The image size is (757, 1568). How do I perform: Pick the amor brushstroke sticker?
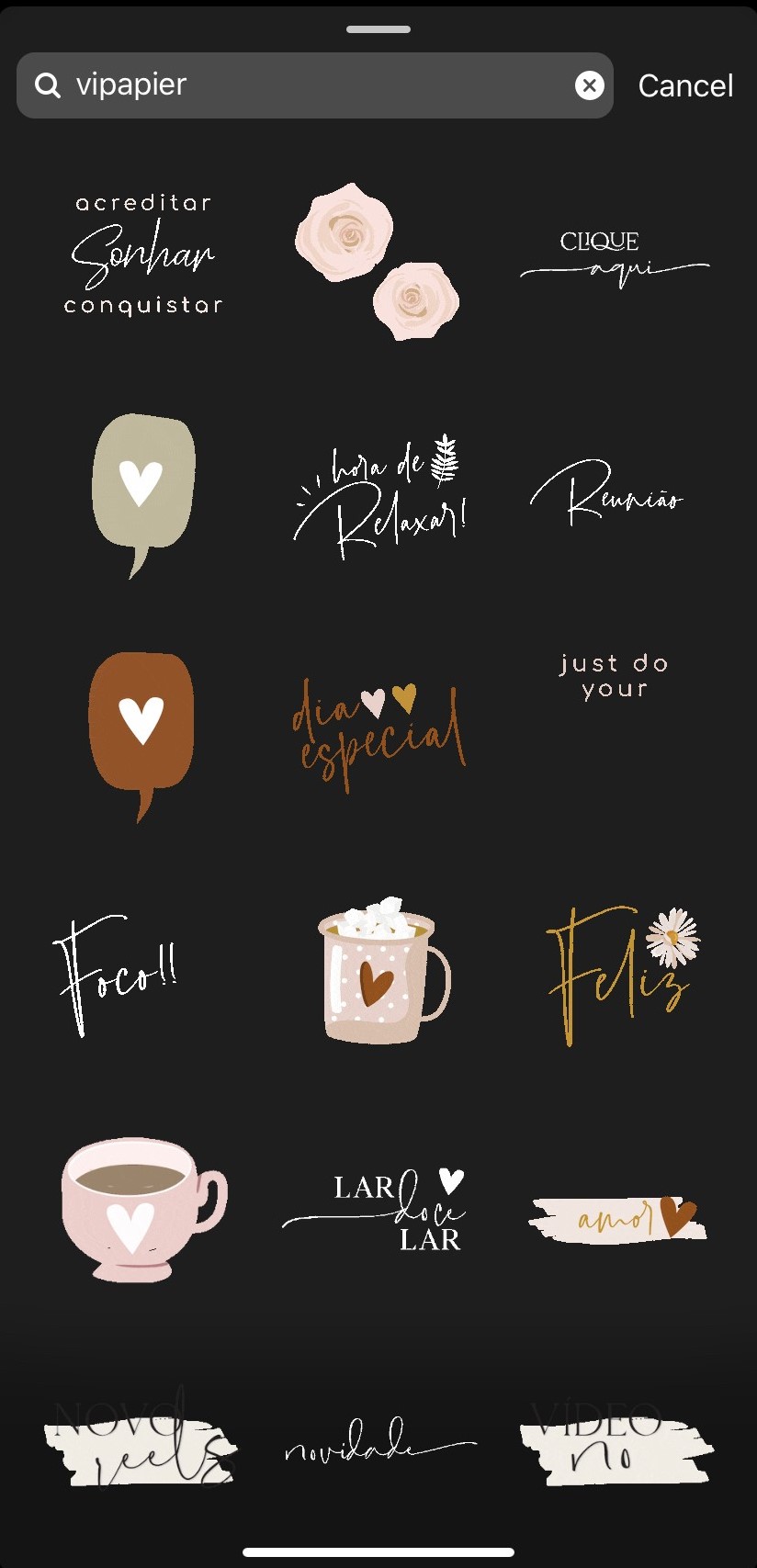pos(617,1219)
